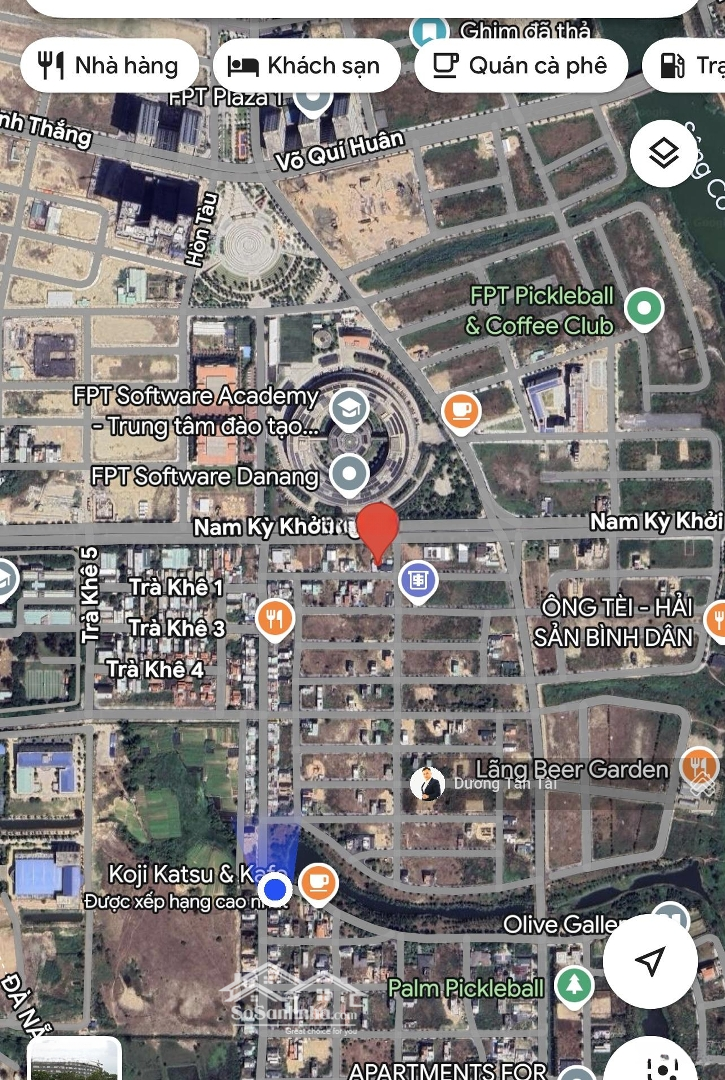Select the Khách sạn filter chip
This screenshot has width=725, height=1080.
305,66
